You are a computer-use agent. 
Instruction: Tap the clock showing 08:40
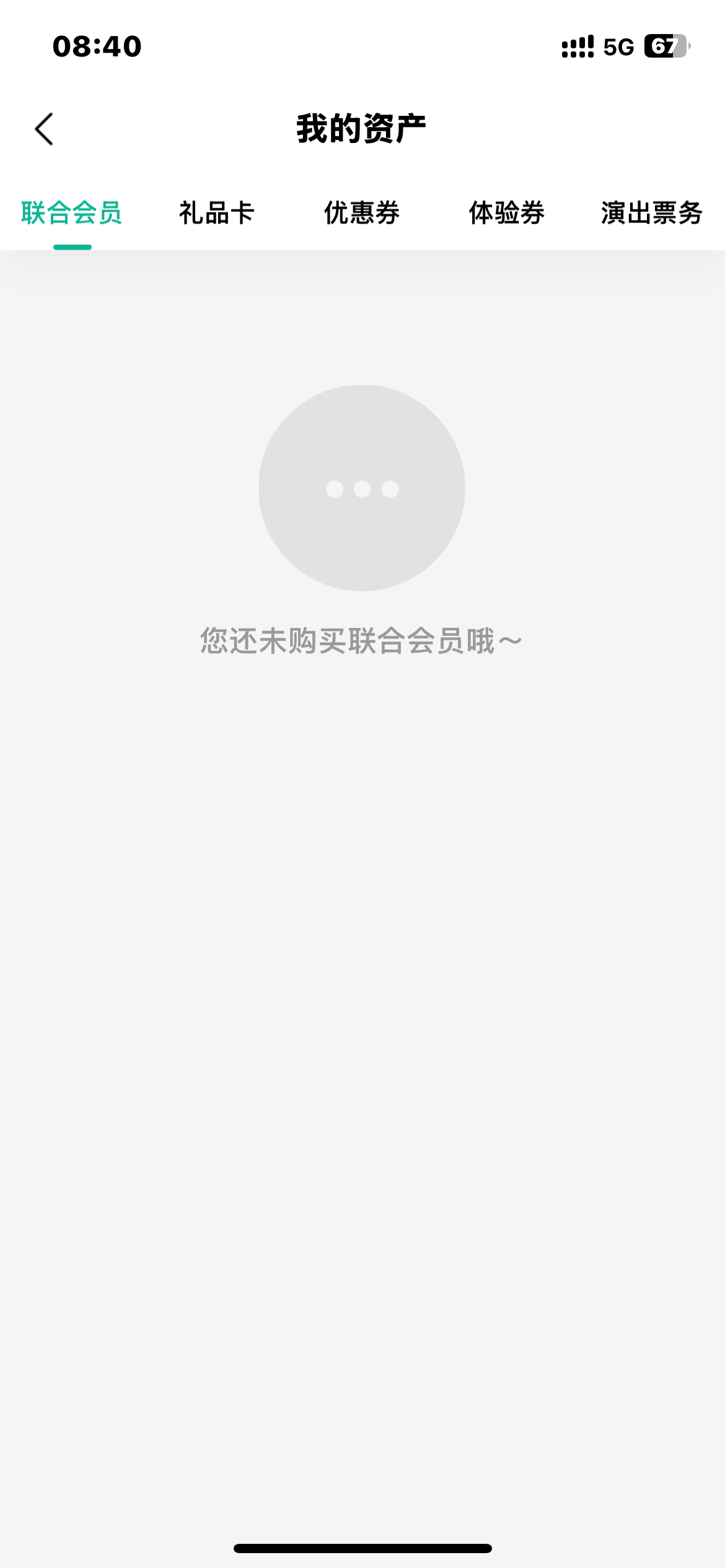(x=96, y=45)
